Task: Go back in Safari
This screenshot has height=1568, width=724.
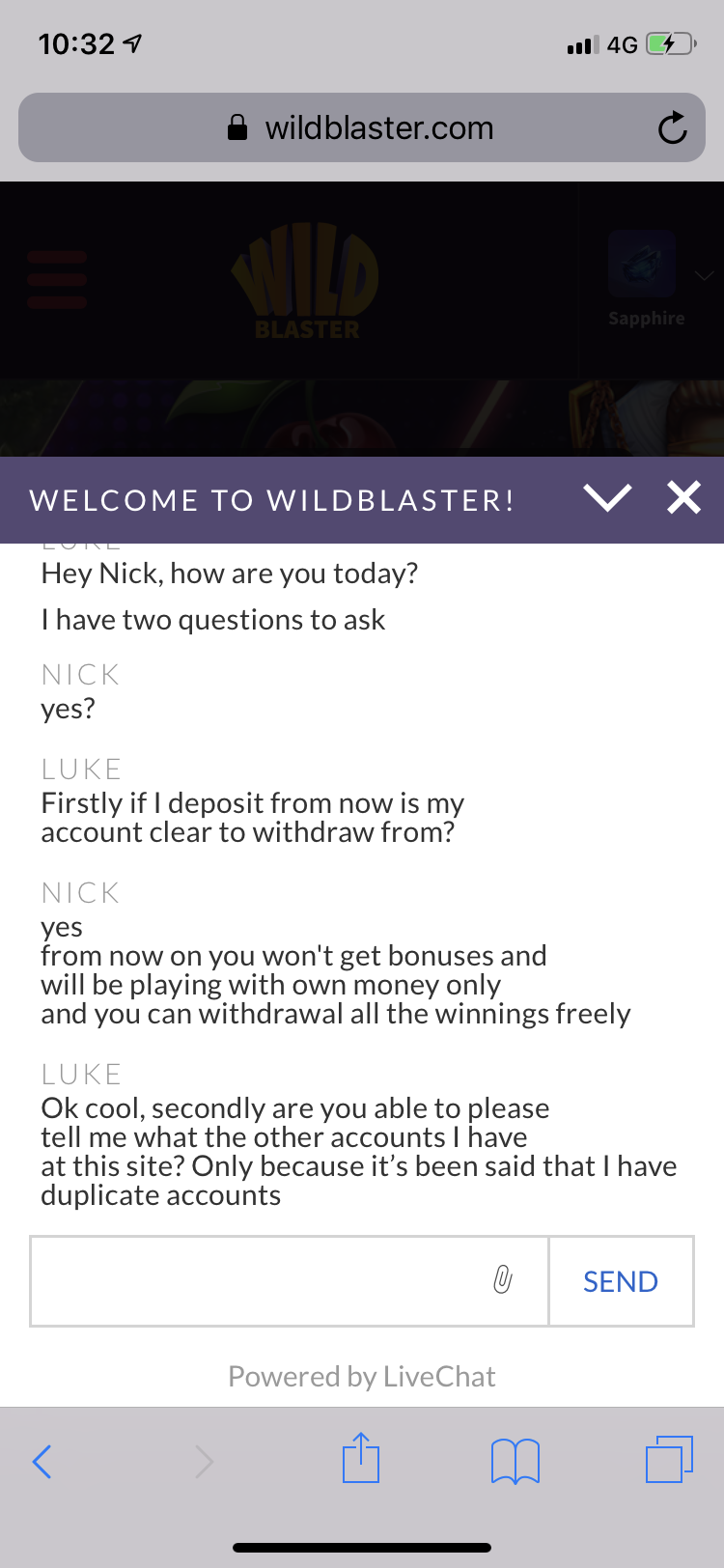Action: (x=42, y=1461)
